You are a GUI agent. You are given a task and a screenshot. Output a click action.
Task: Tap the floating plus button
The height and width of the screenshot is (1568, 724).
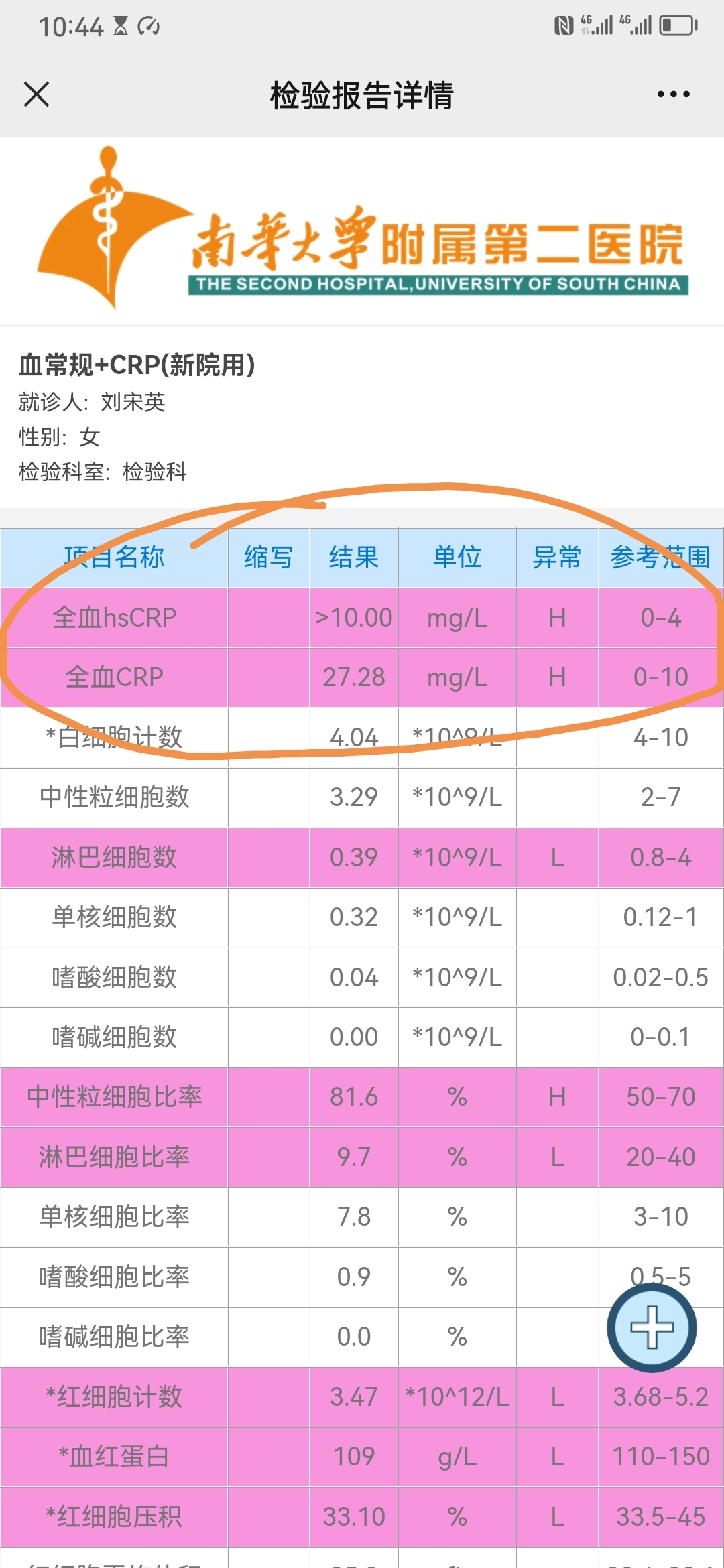click(652, 1327)
